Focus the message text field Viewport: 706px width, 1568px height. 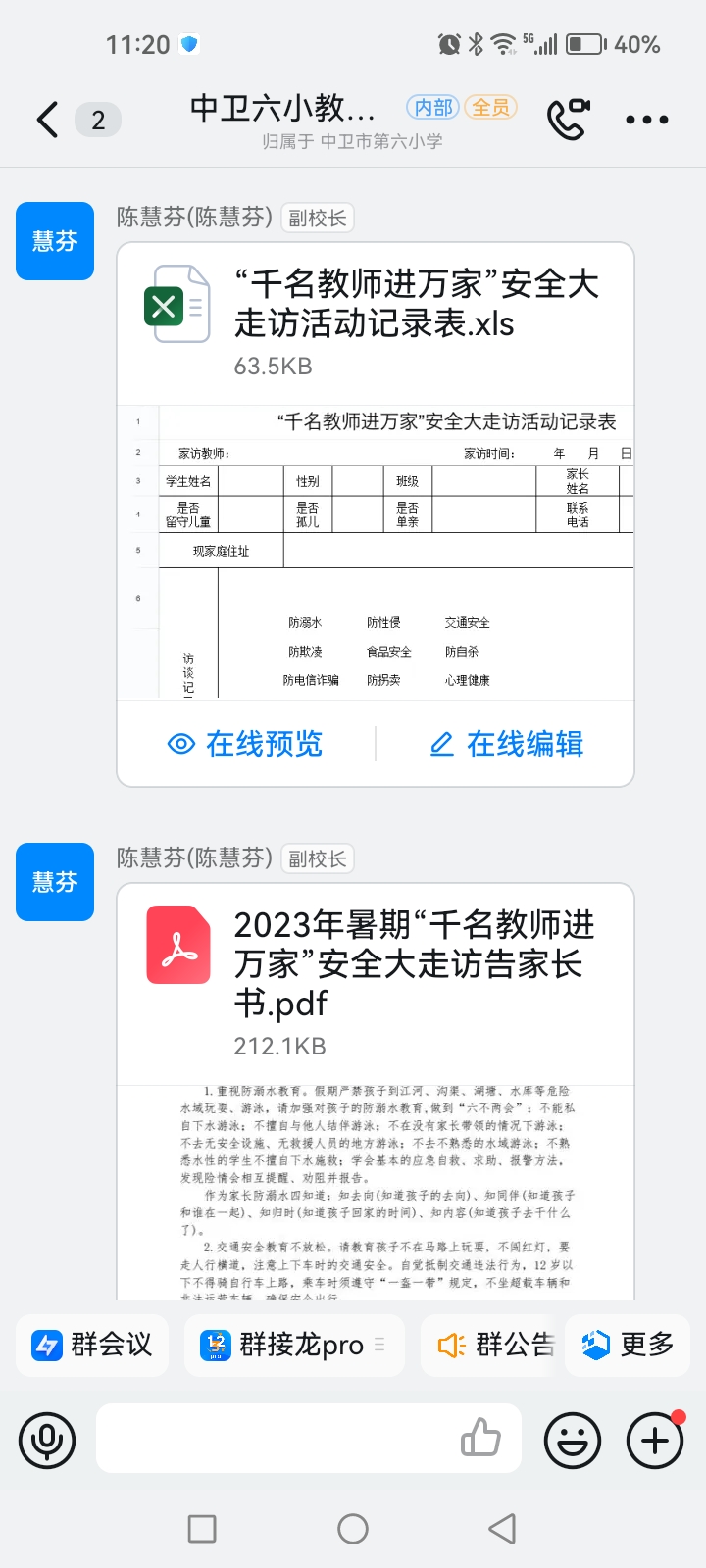(275, 1439)
